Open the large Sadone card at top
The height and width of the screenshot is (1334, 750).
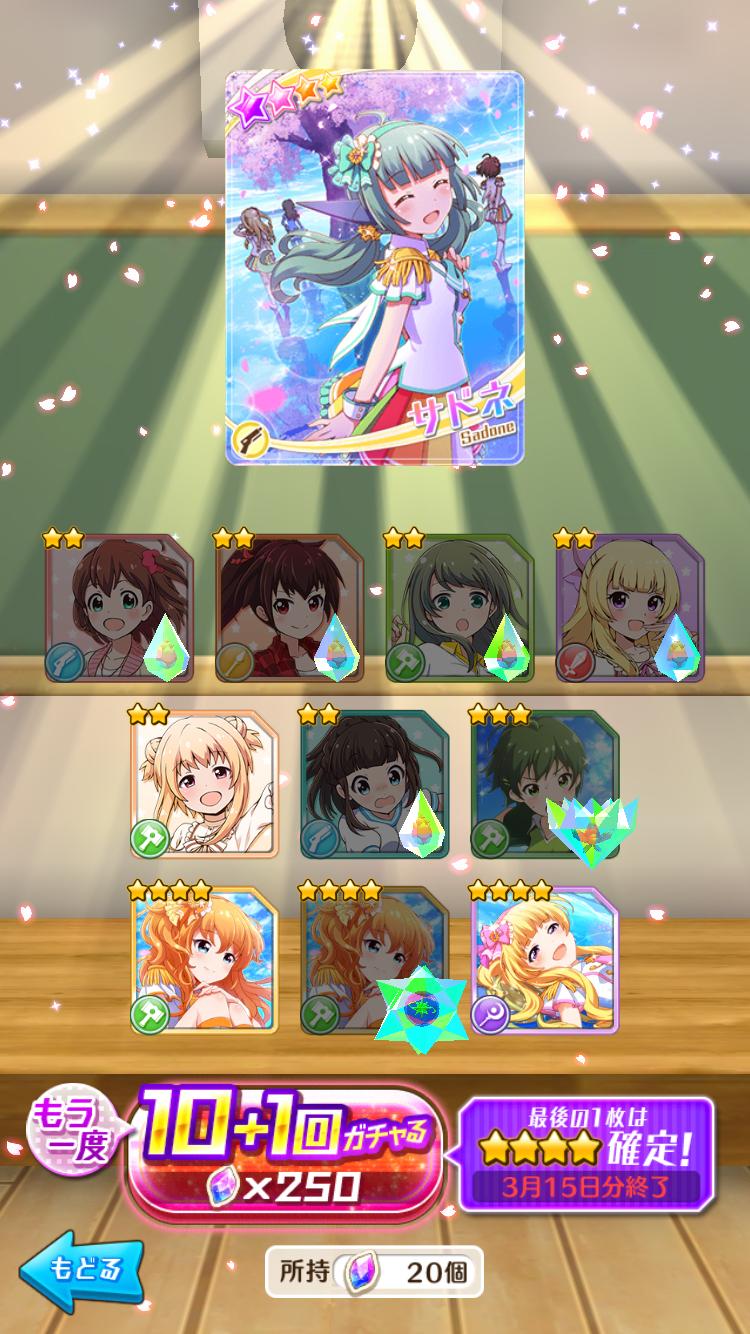tap(375, 268)
